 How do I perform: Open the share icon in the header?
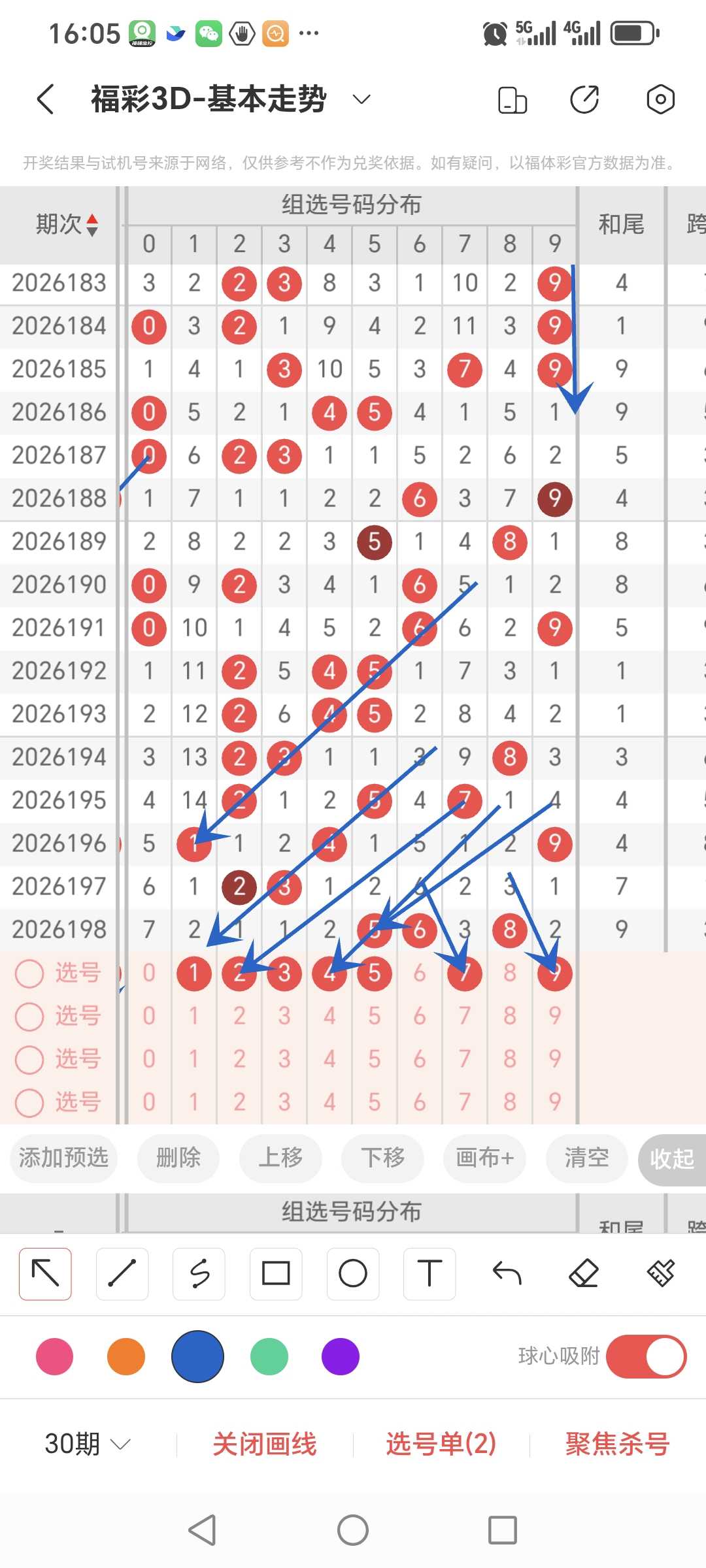[584, 99]
